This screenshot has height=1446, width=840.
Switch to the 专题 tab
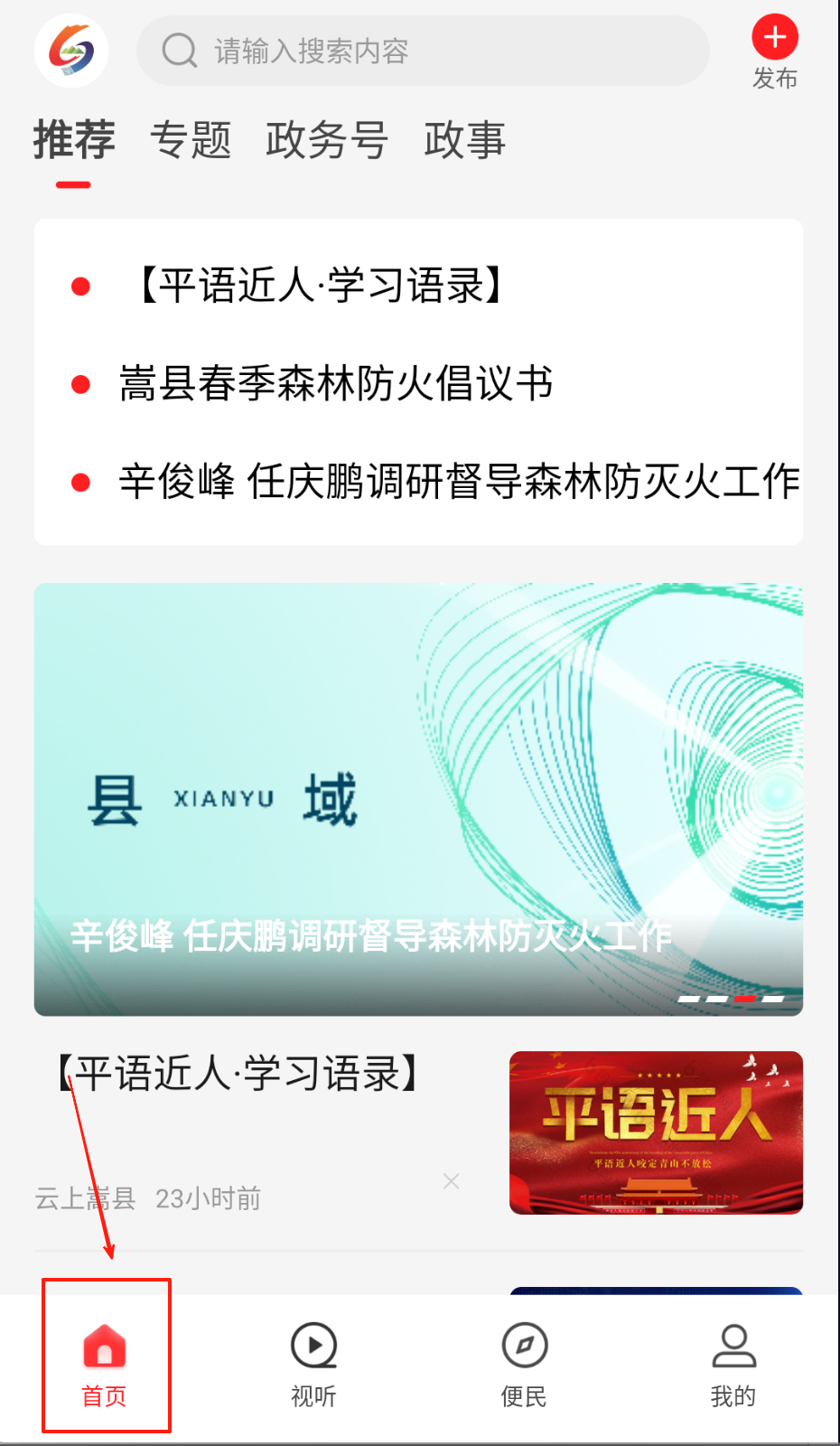[x=191, y=141]
